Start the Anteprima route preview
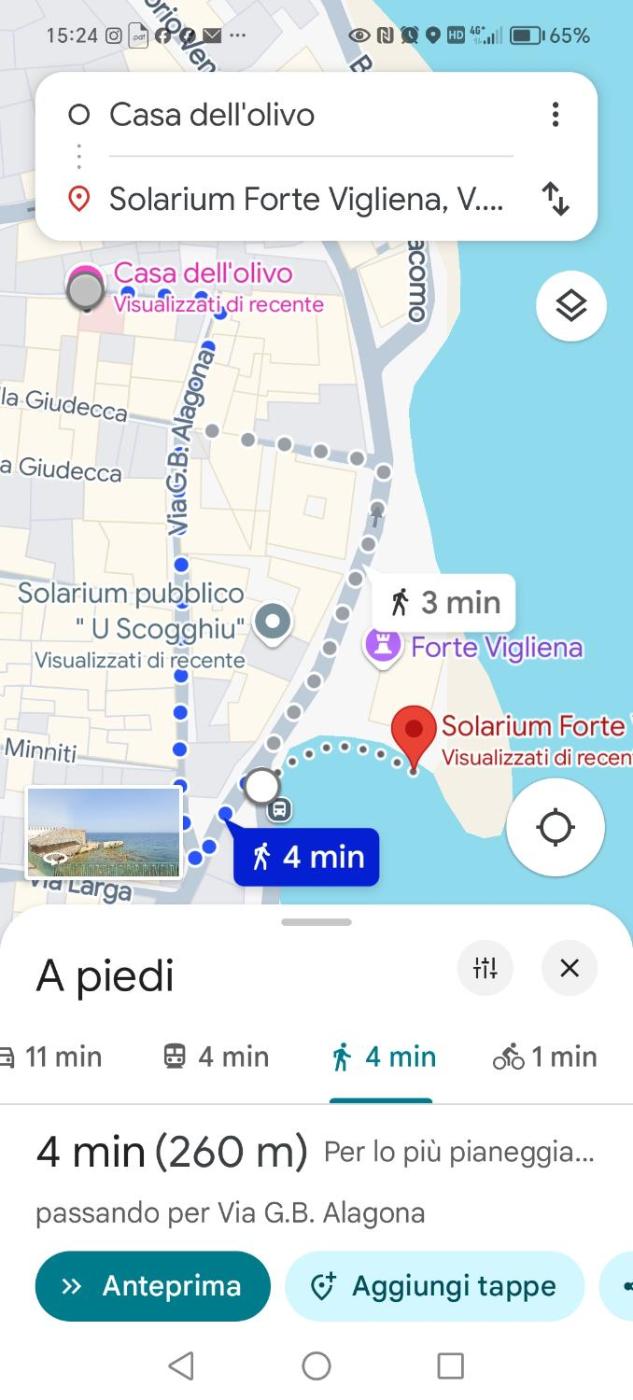Viewport: 633px width, 1400px height. tap(153, 1286)
